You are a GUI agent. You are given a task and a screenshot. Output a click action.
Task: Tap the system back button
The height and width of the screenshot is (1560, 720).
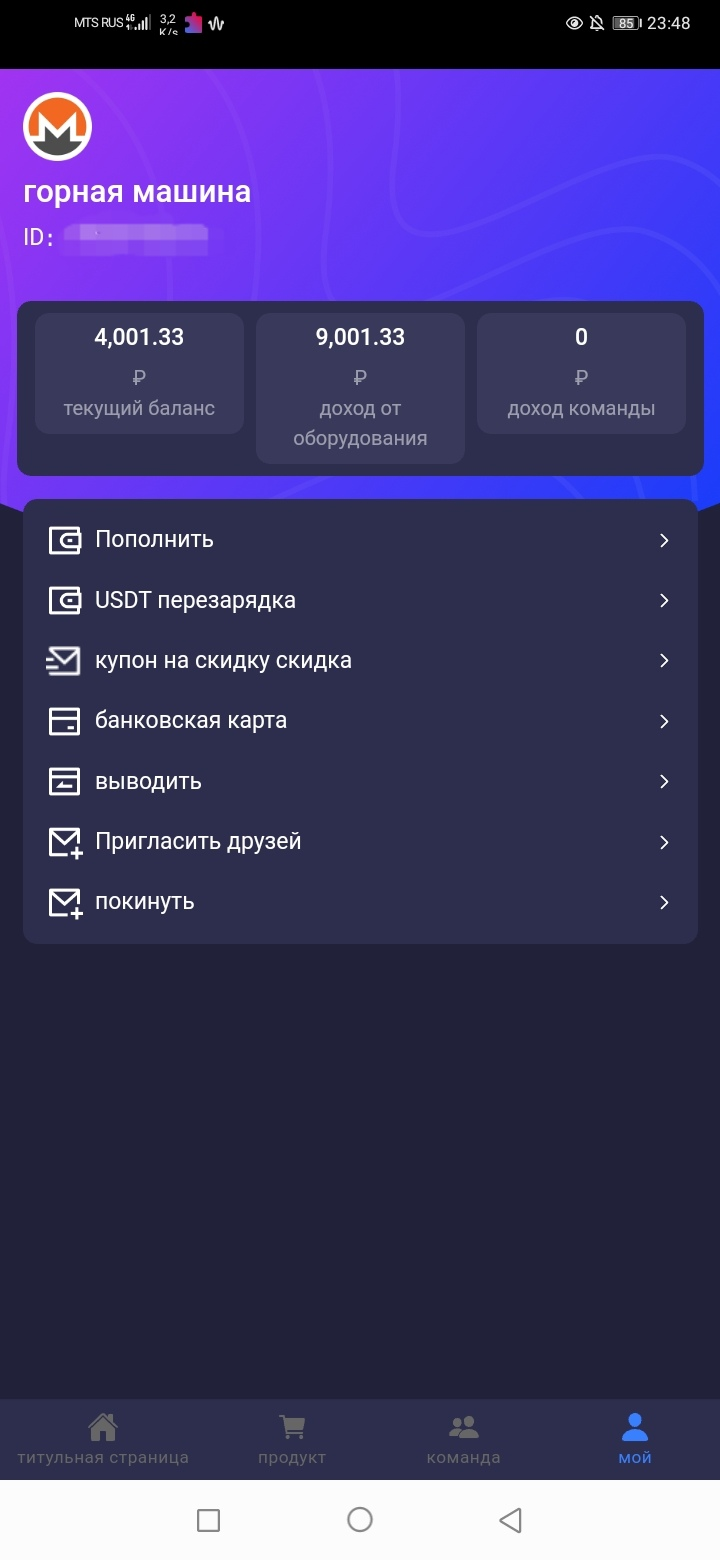click(x=510, y=1520)
